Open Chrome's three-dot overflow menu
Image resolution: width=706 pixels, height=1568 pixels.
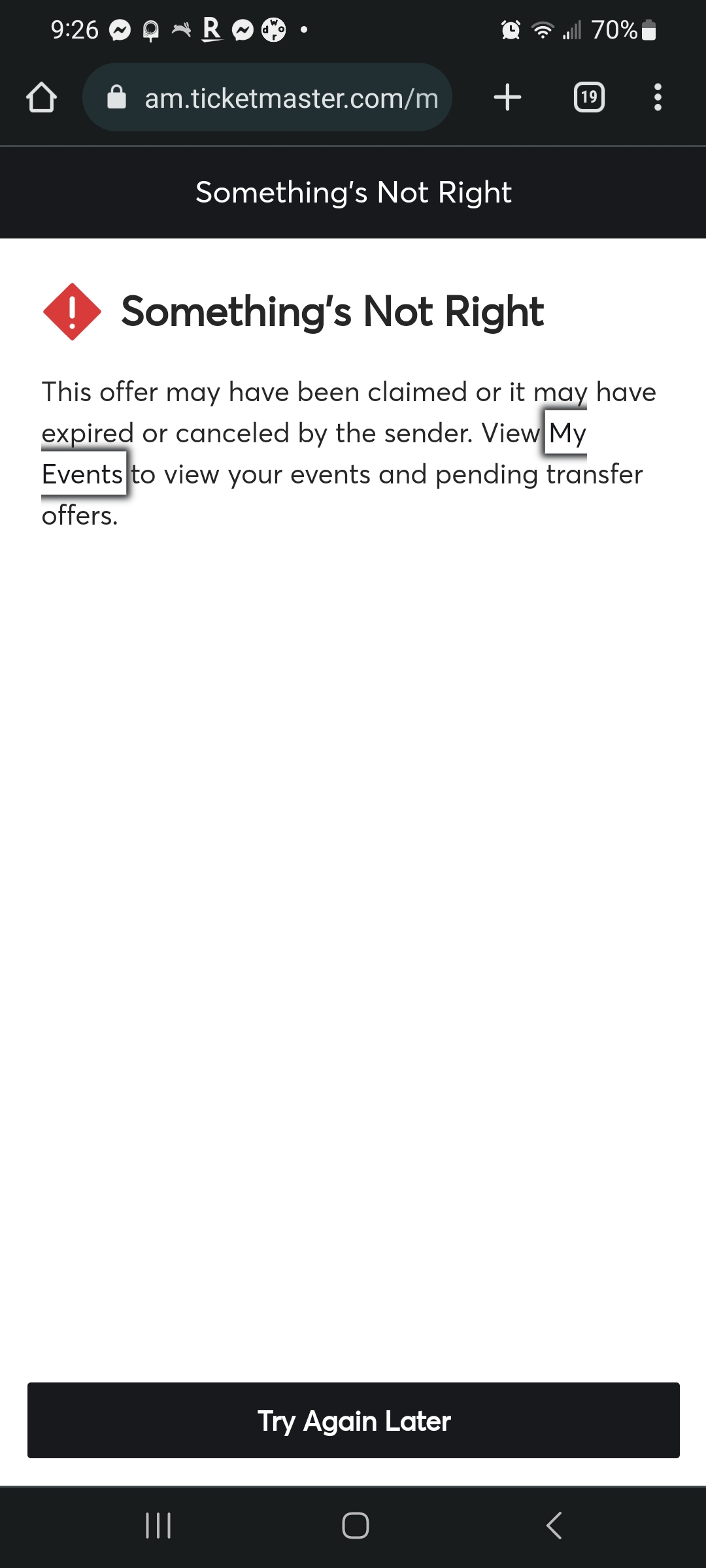click(x=657, y=97)
